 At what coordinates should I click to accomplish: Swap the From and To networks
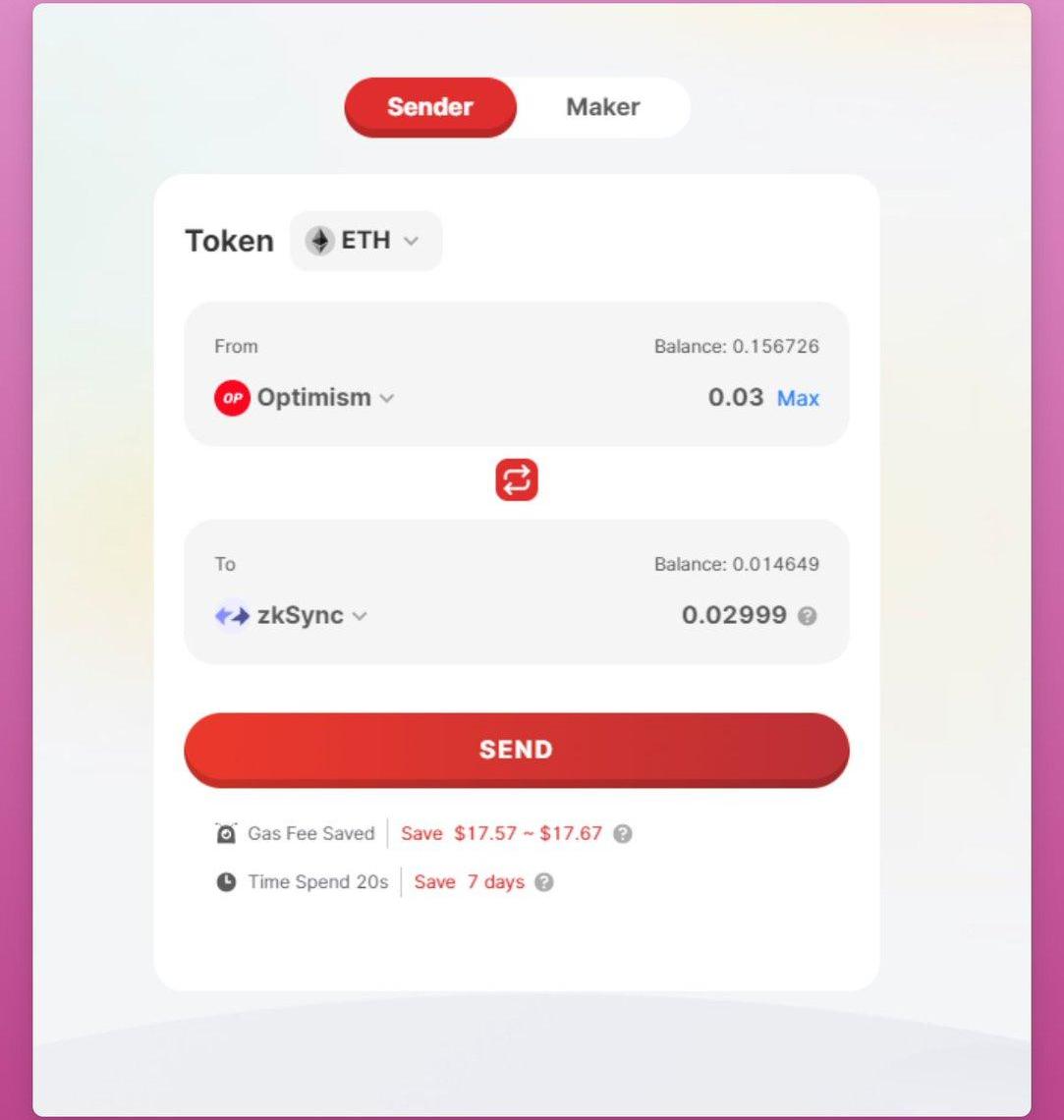(517, 480)
